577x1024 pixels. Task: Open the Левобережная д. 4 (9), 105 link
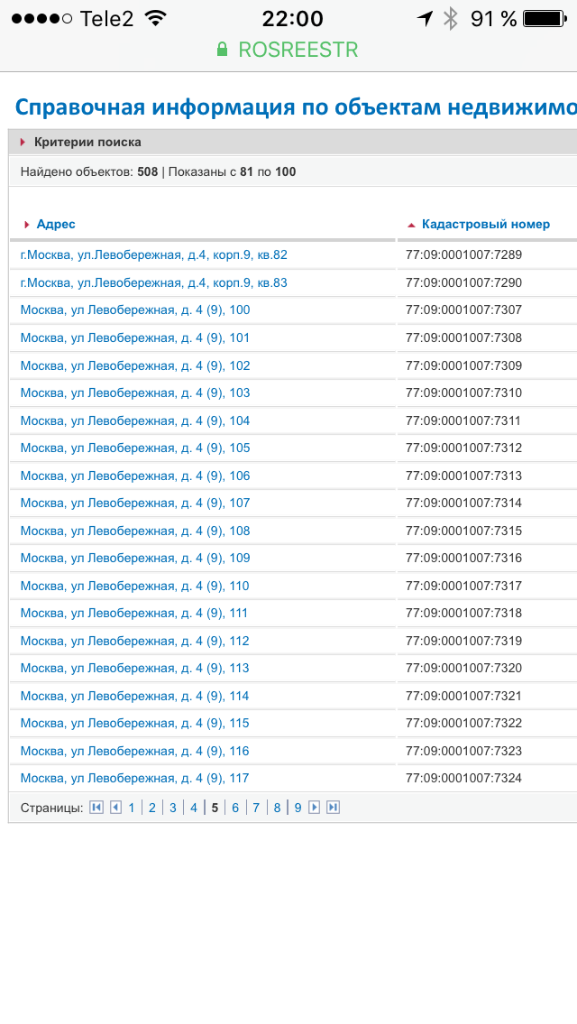pos(135,448)
